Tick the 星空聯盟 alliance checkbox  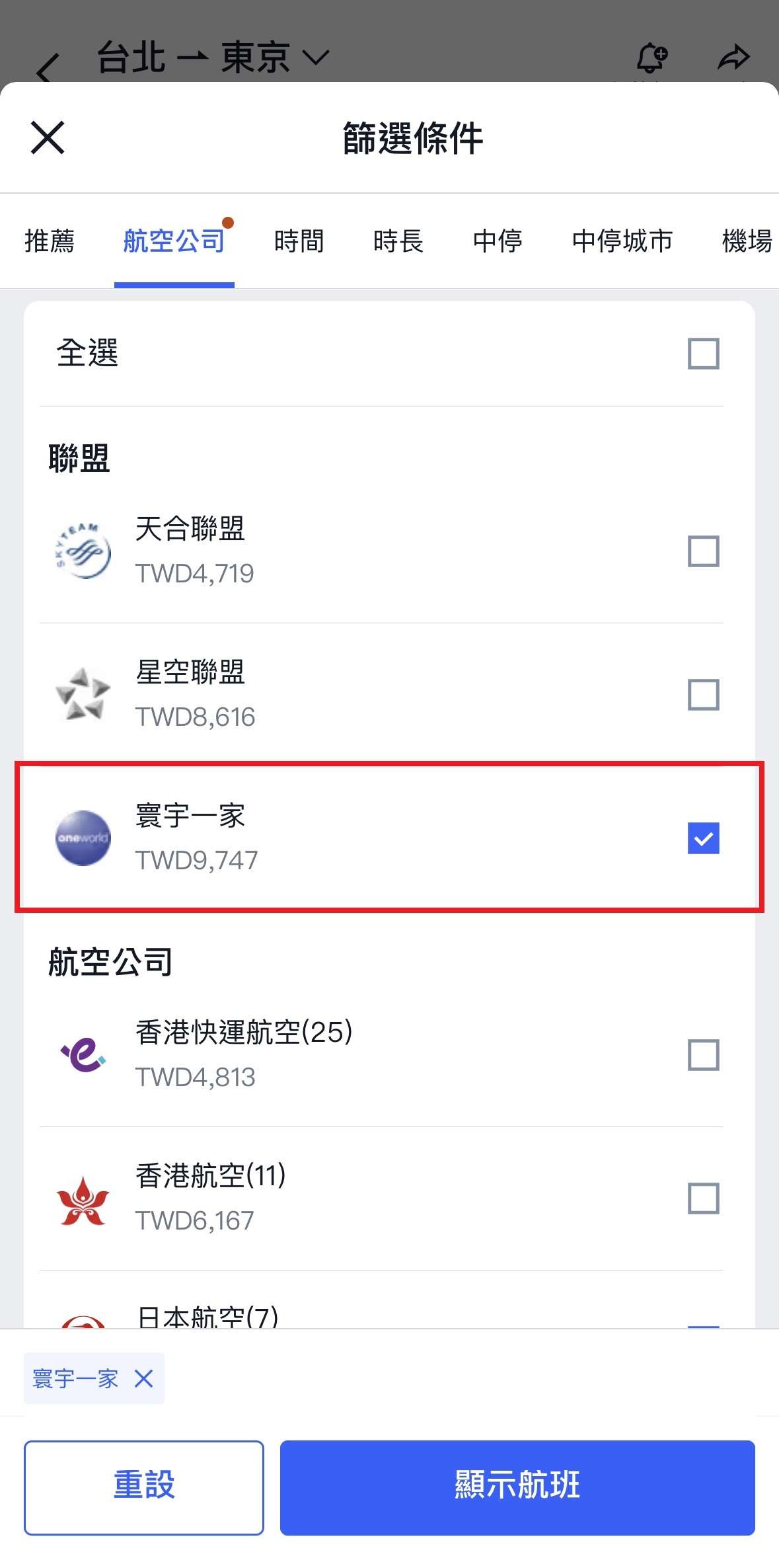point(703,695)
